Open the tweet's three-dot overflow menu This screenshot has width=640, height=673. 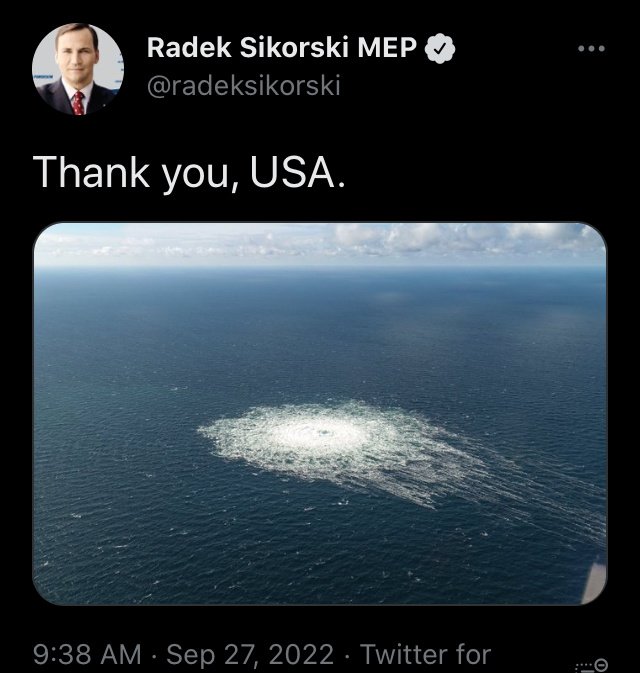[594, 49]
